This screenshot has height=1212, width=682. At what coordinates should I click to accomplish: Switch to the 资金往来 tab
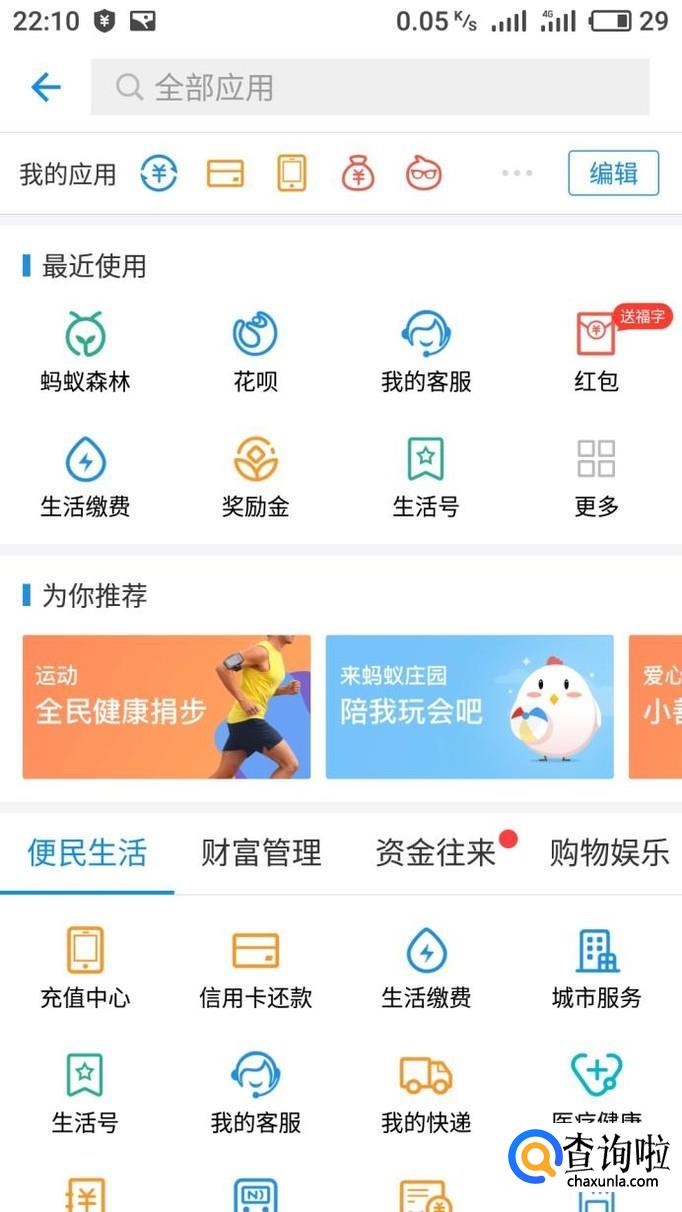coord(436,853)
